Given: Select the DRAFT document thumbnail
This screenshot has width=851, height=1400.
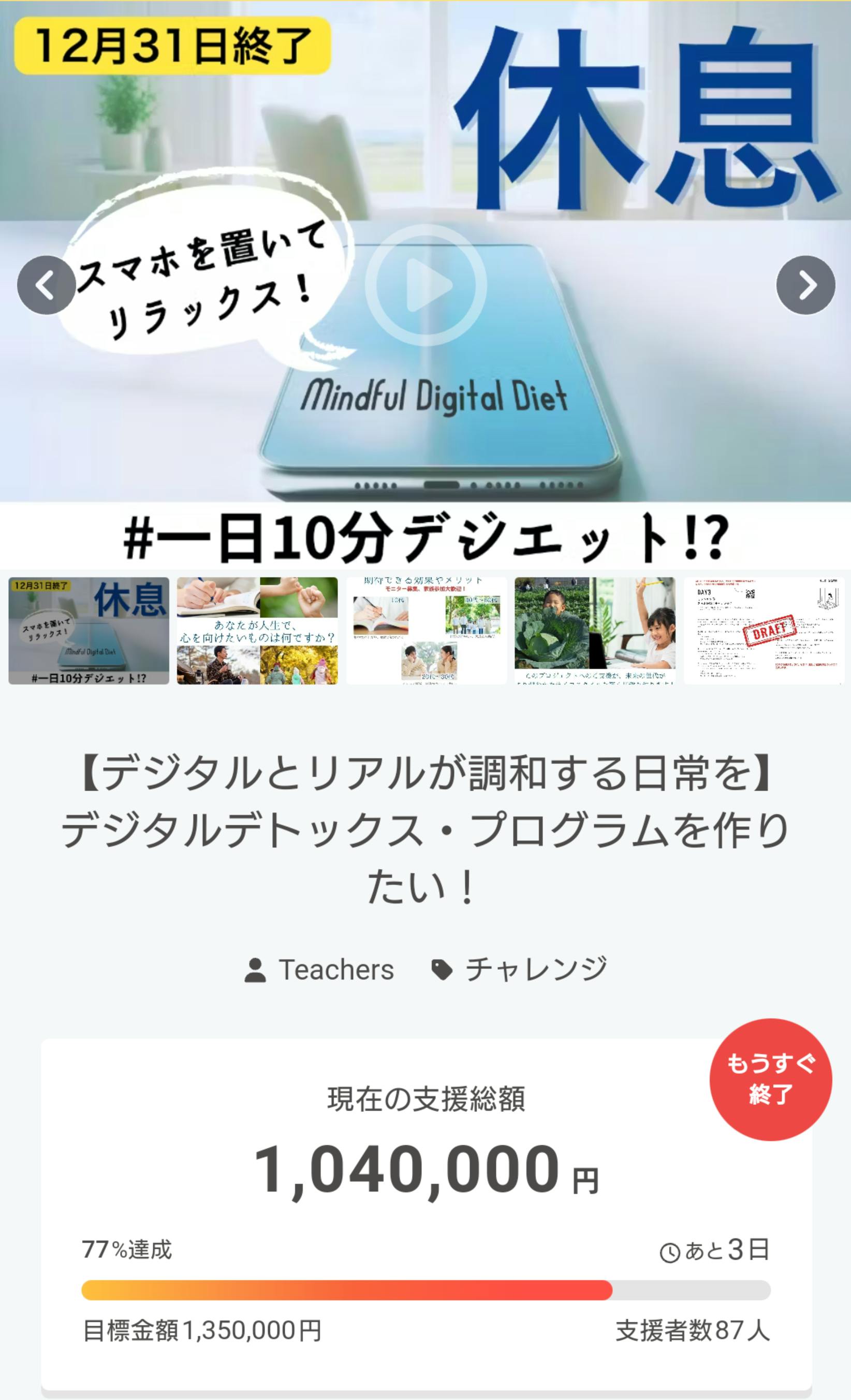Looking at the screenshot, I should click(x=764, y=631).
